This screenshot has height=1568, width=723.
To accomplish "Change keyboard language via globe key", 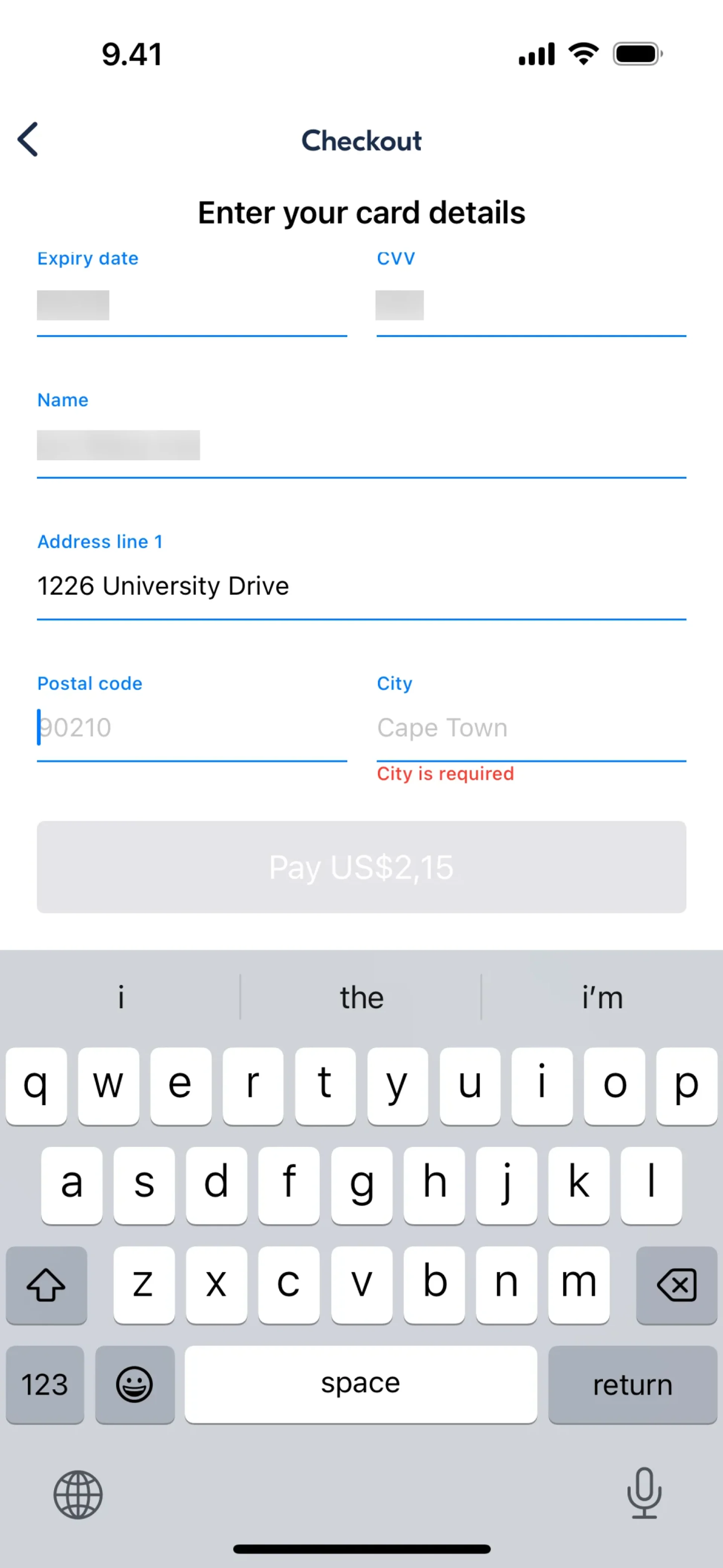I will pos(78,1495).
